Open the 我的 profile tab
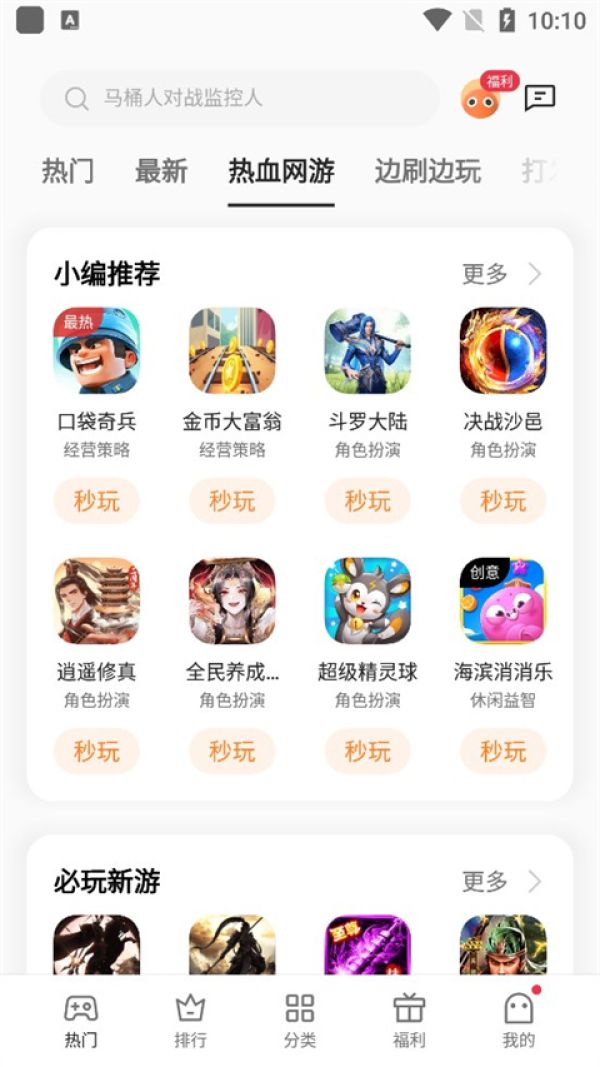The image size is (600, 1067). click(518, 1020)
